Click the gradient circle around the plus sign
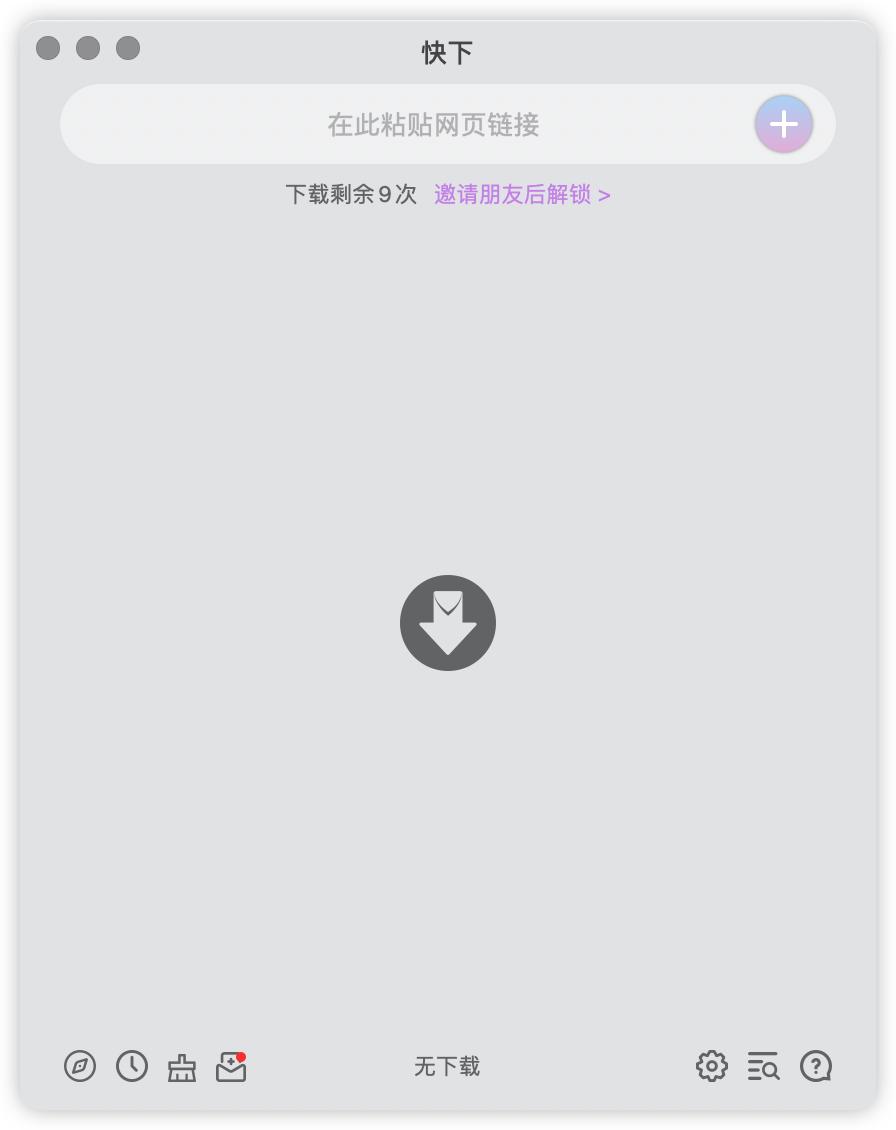Screen dimensions: 896x1130 pos(784,124)
